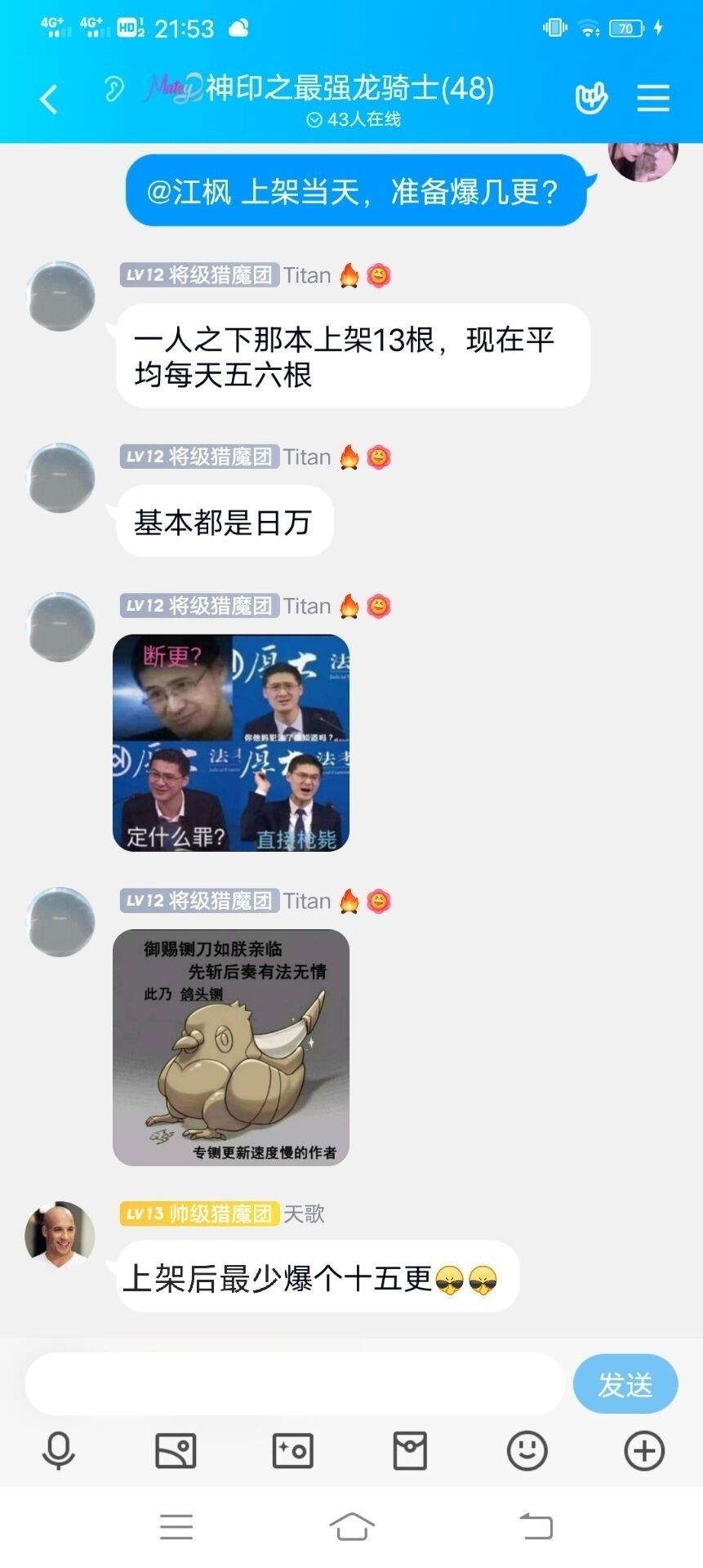Open the emoji picker
The width and height of the screenshot is (703, 1568).
click(527, 1451)
